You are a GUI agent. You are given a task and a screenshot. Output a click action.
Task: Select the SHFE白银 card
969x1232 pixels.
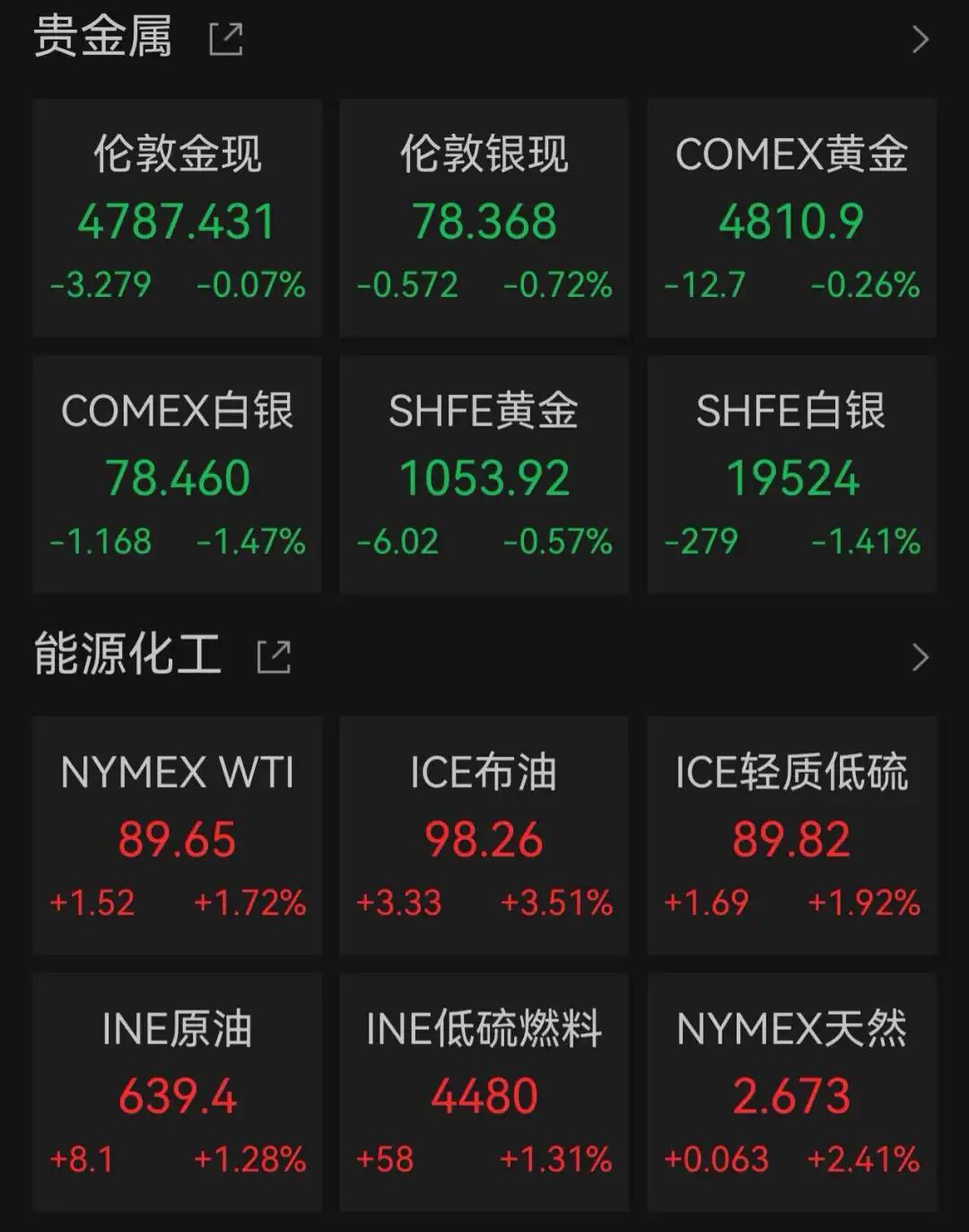click(x=791, y=475)
